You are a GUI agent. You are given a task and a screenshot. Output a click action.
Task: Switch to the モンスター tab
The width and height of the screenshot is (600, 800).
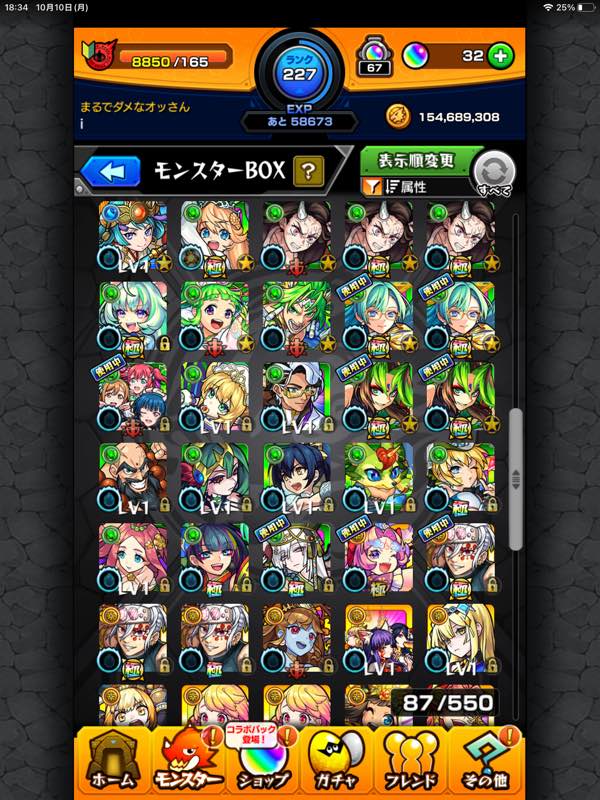click(187, 759)
